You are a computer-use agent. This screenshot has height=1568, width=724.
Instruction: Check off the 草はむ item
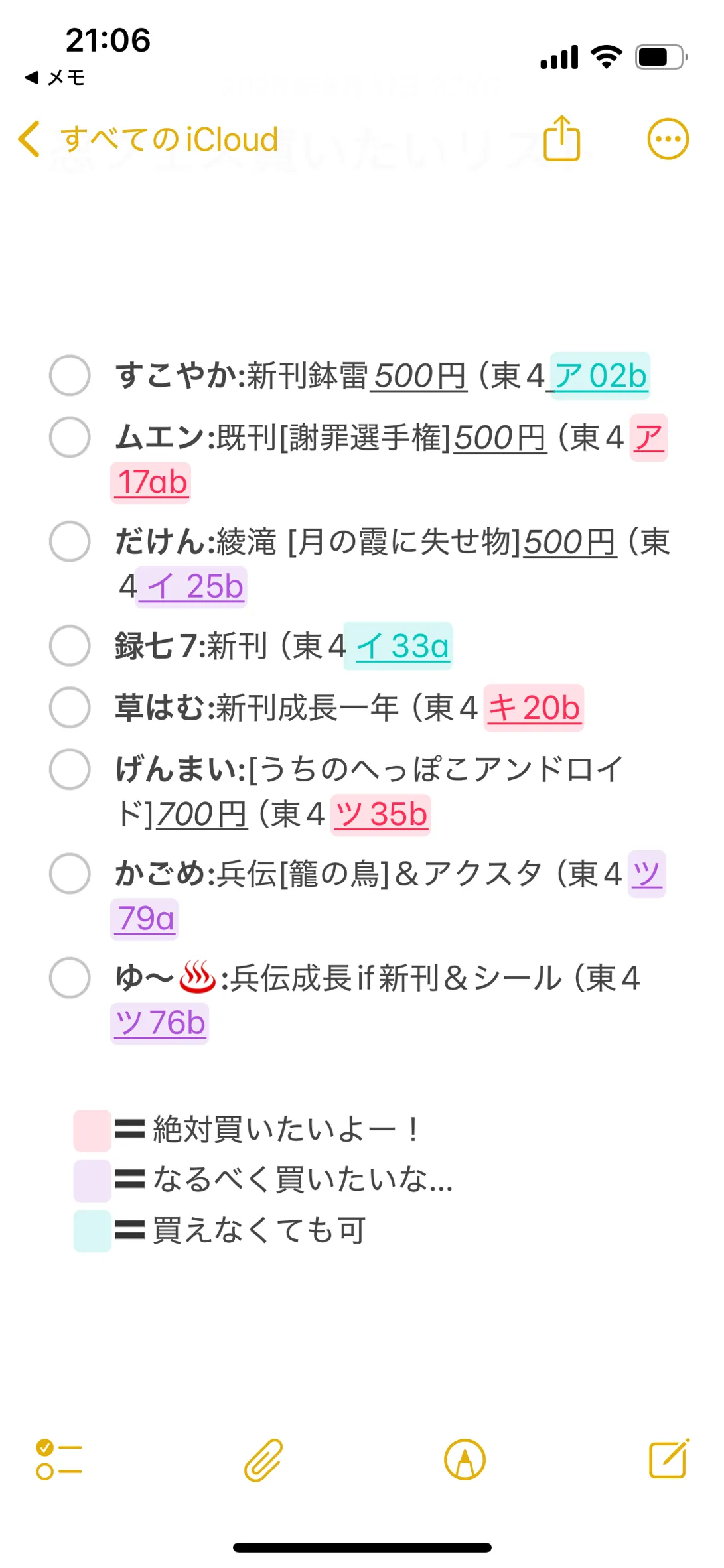[70, 707]
